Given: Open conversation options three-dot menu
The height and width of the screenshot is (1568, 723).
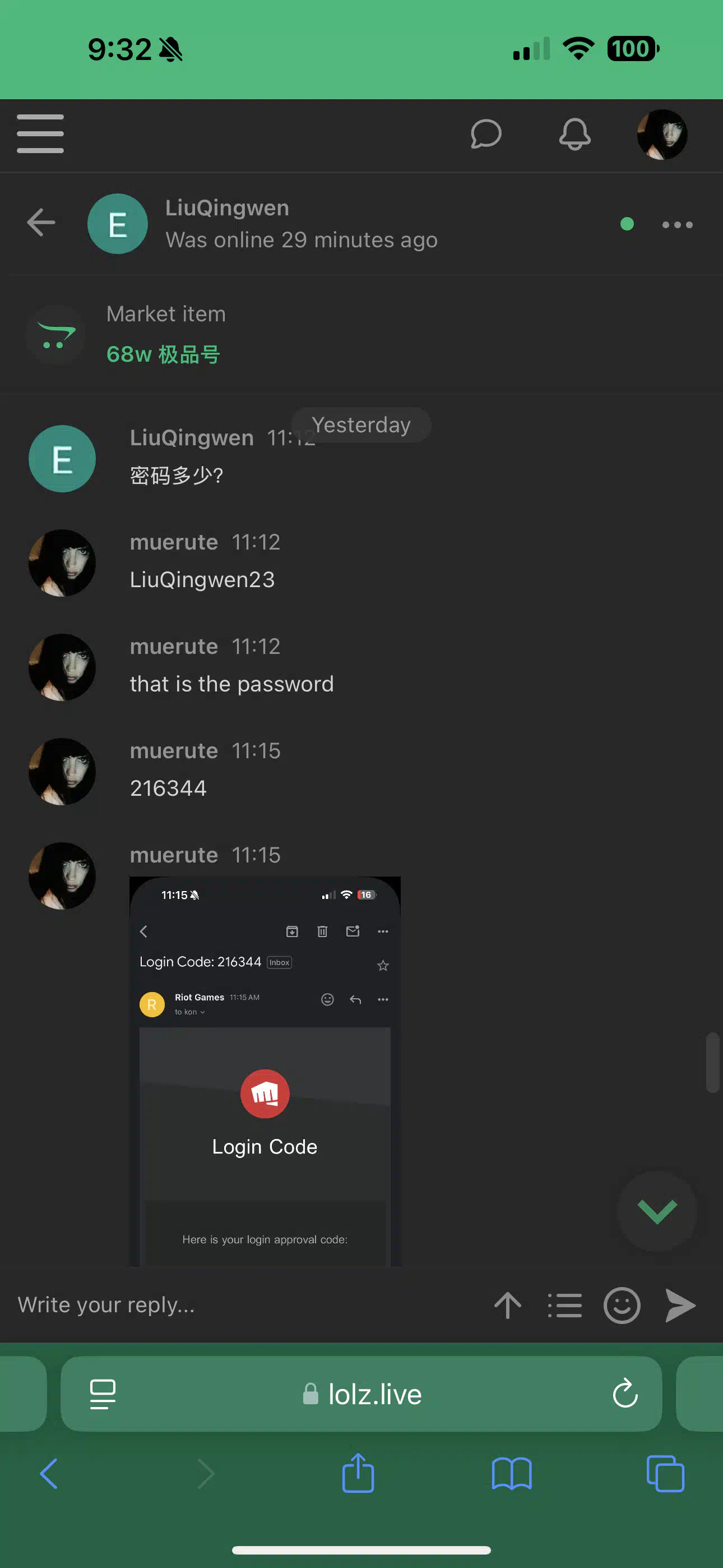Looking at the screenshot, I should [x=678, y=225].
